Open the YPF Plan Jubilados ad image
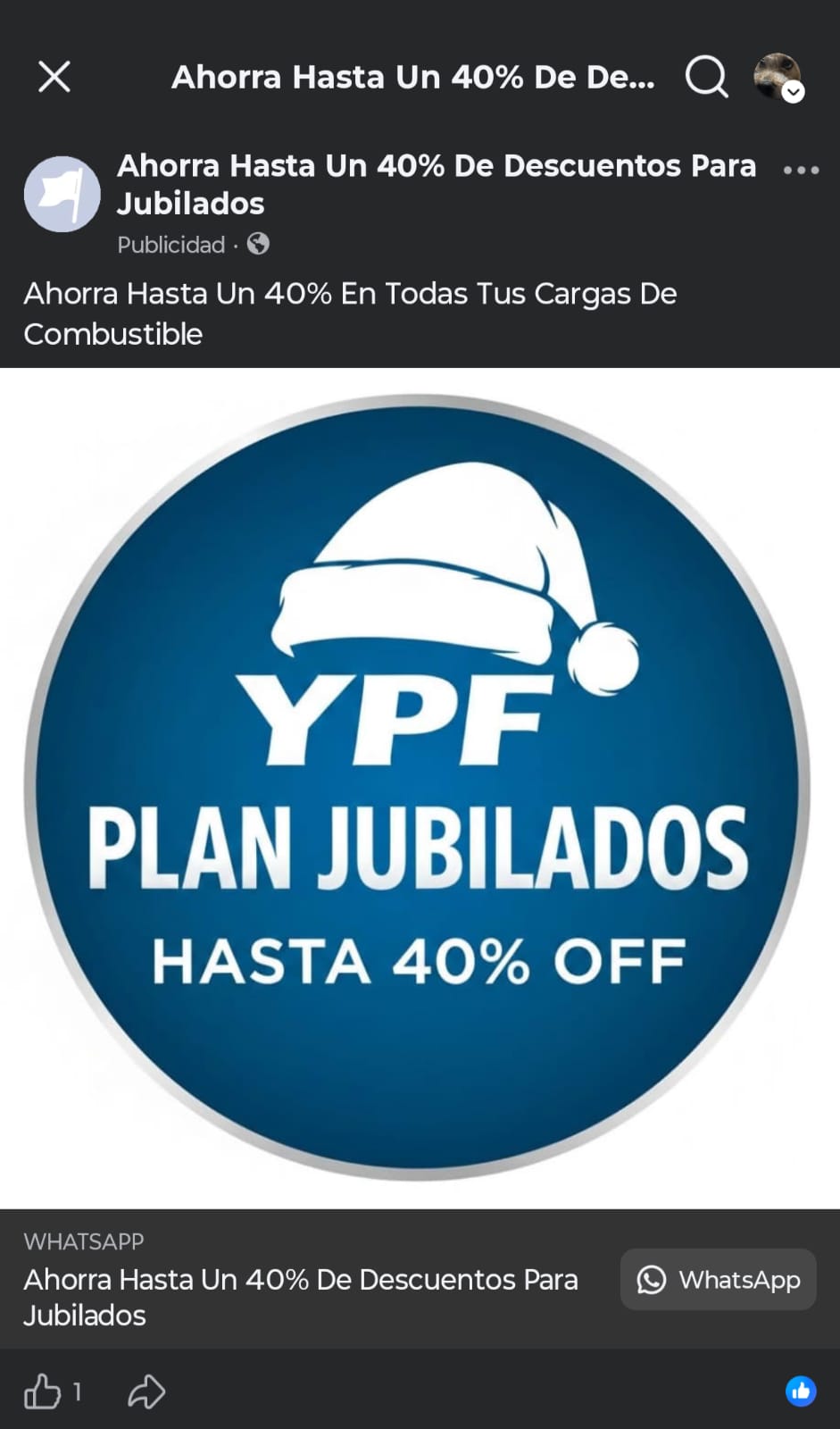This screenshot has width=840, height=1429. (418, 788)
